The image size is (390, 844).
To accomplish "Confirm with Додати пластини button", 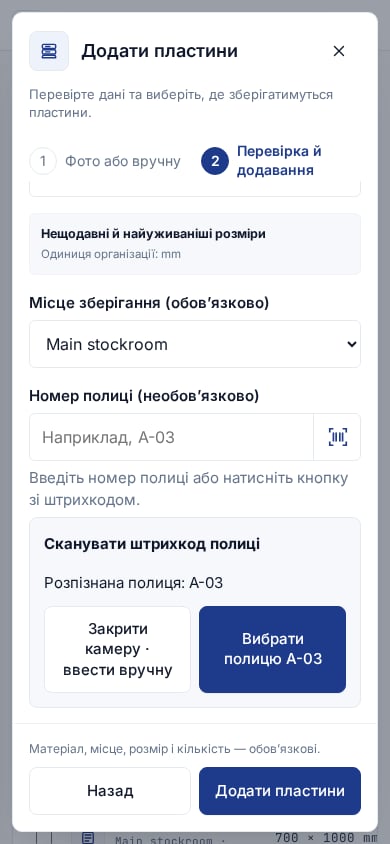I will [x=280, y=791].
